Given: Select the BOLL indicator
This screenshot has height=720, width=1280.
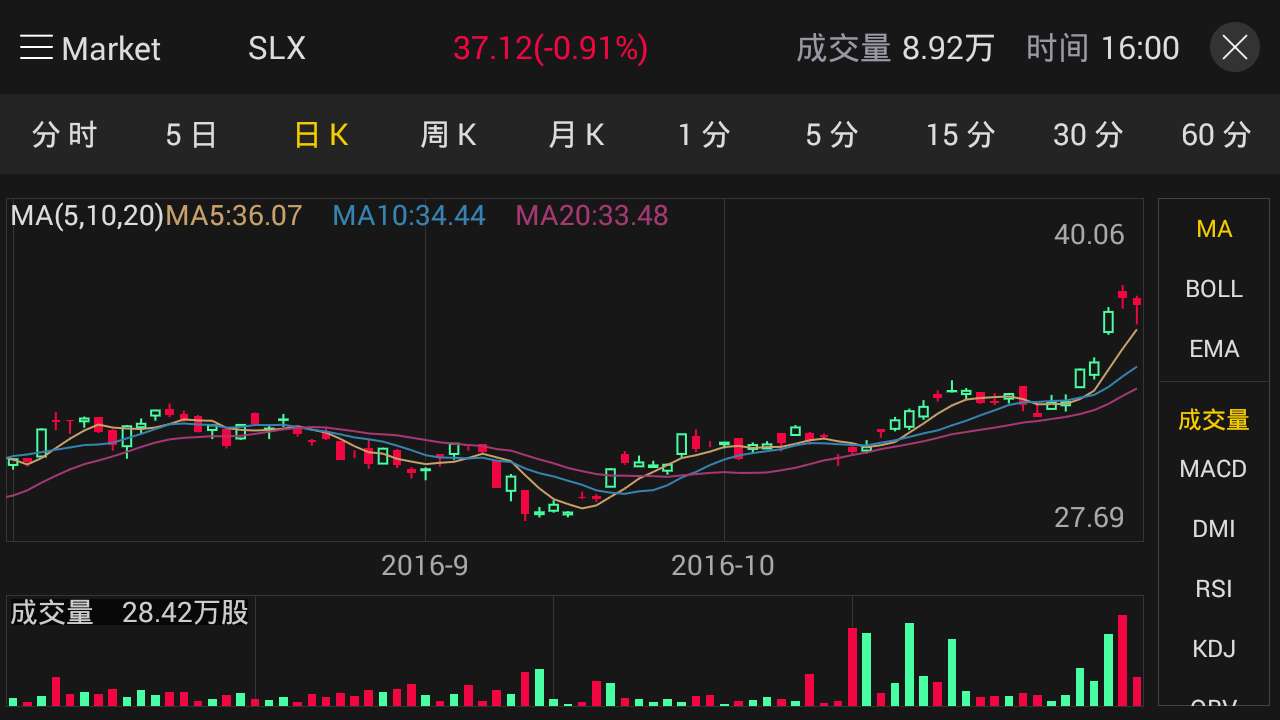Looking at the screenshot, I should click(x=1214, y=289).
